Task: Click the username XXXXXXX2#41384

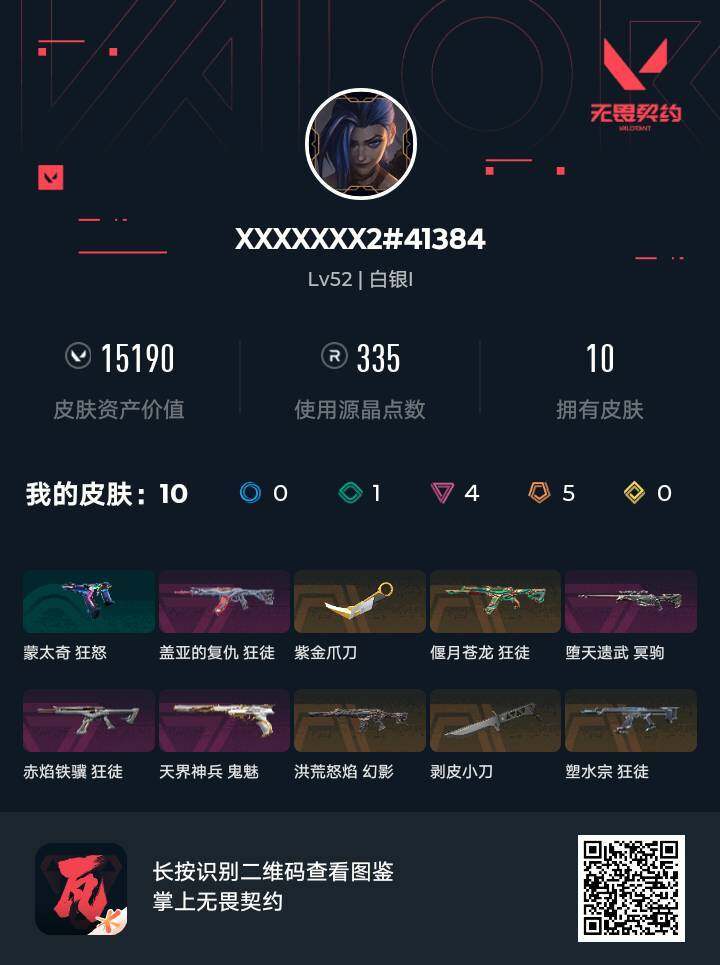Action: [360, 239]
